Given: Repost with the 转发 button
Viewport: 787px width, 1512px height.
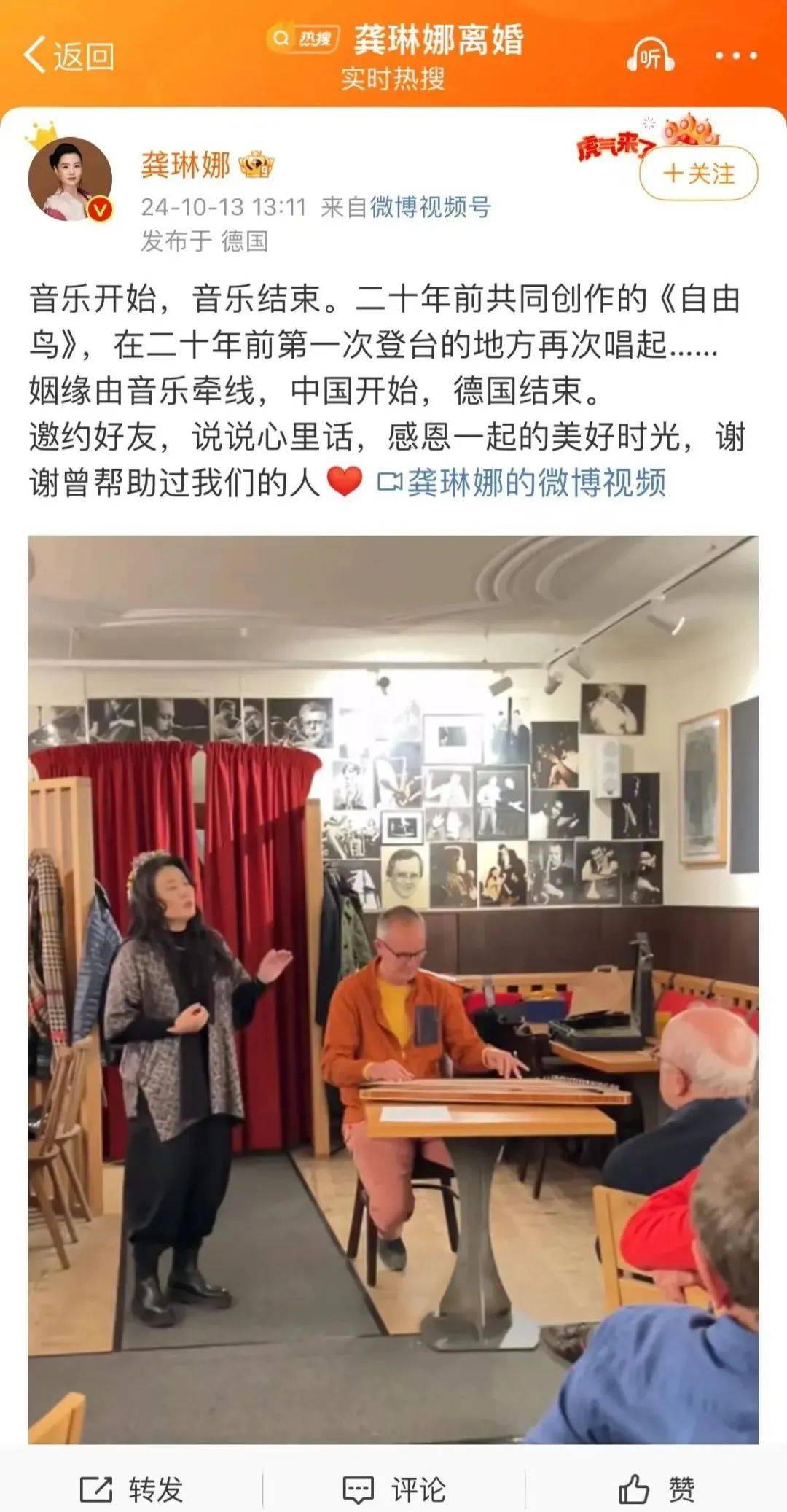Looking at the screenshot, I should tap(132, 1489).
